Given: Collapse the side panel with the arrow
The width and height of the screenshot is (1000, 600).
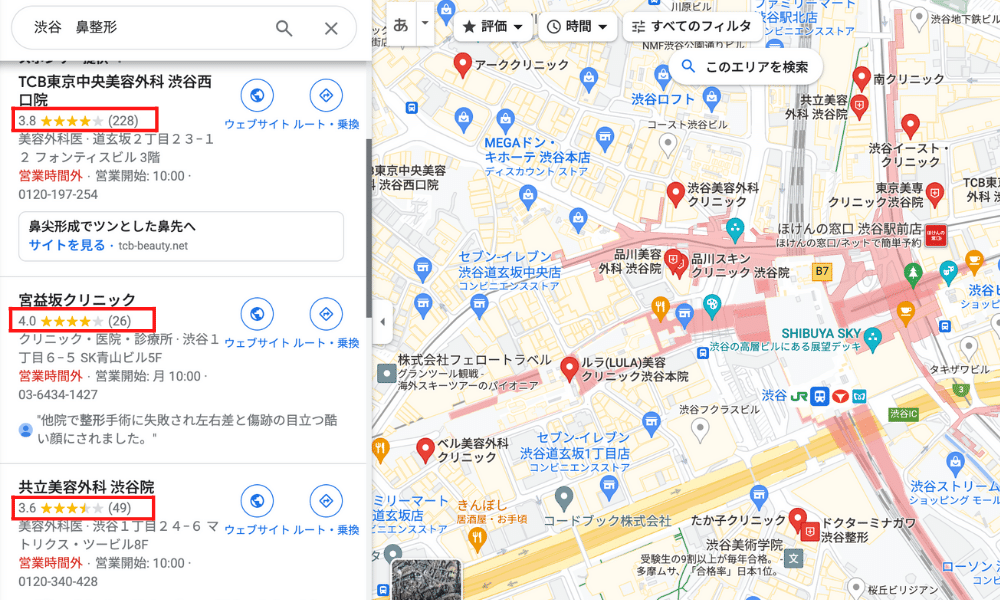Looking at the screenshot, I should point(380,322).
